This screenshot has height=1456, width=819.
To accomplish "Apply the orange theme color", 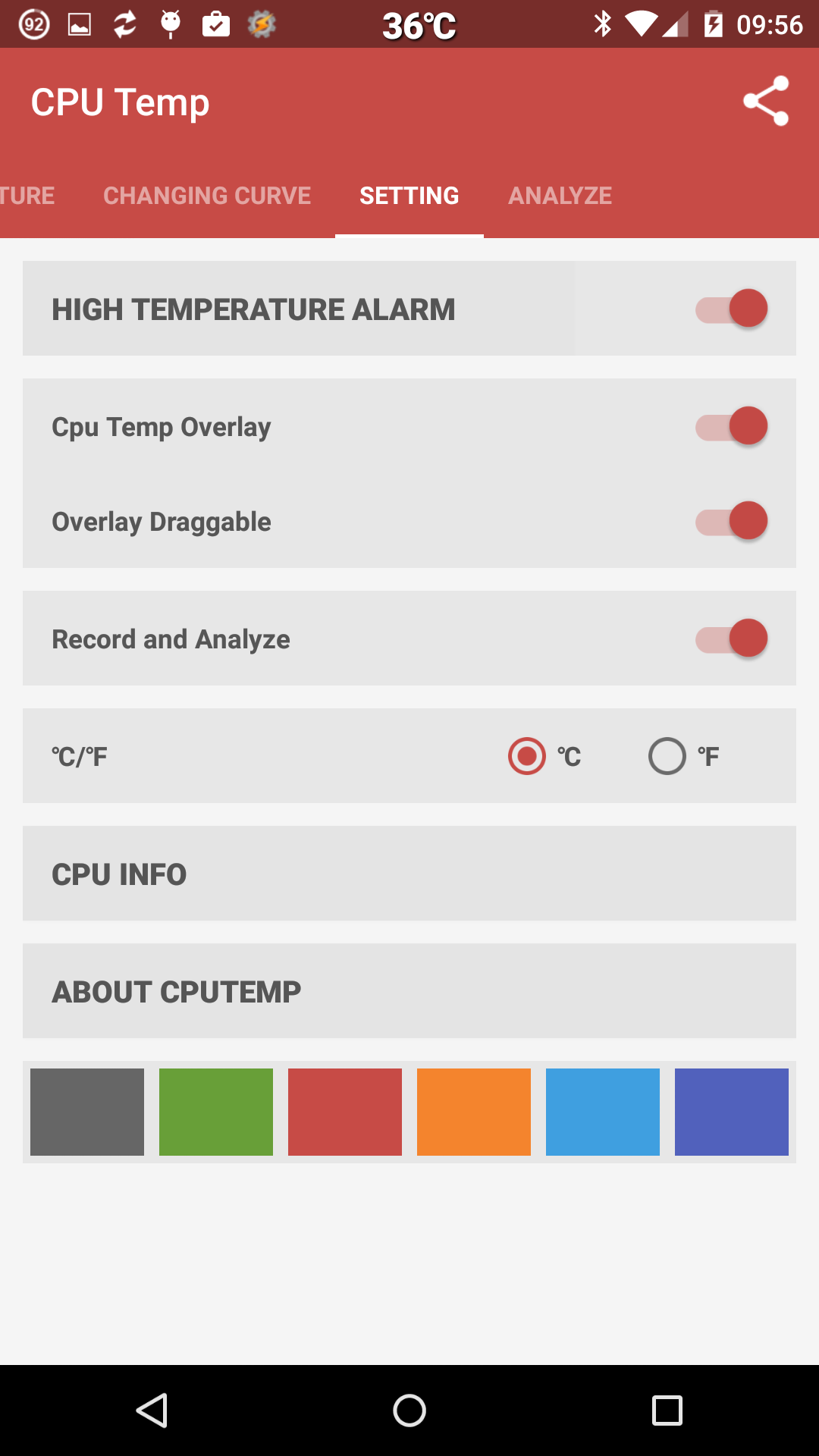I will tap(474, 1112).
